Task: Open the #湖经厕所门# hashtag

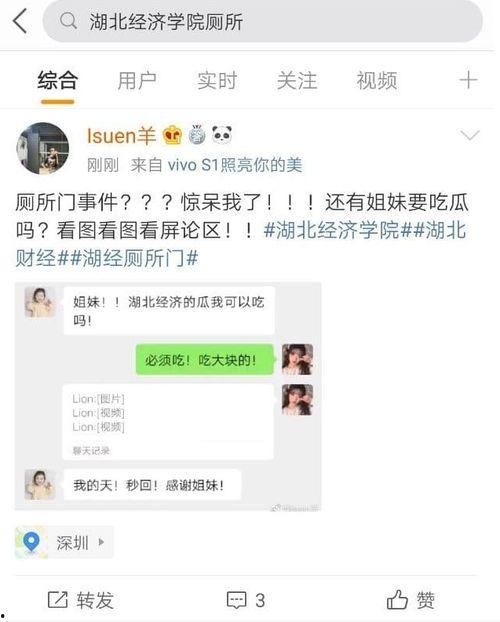Action: (x=128, y=259)
